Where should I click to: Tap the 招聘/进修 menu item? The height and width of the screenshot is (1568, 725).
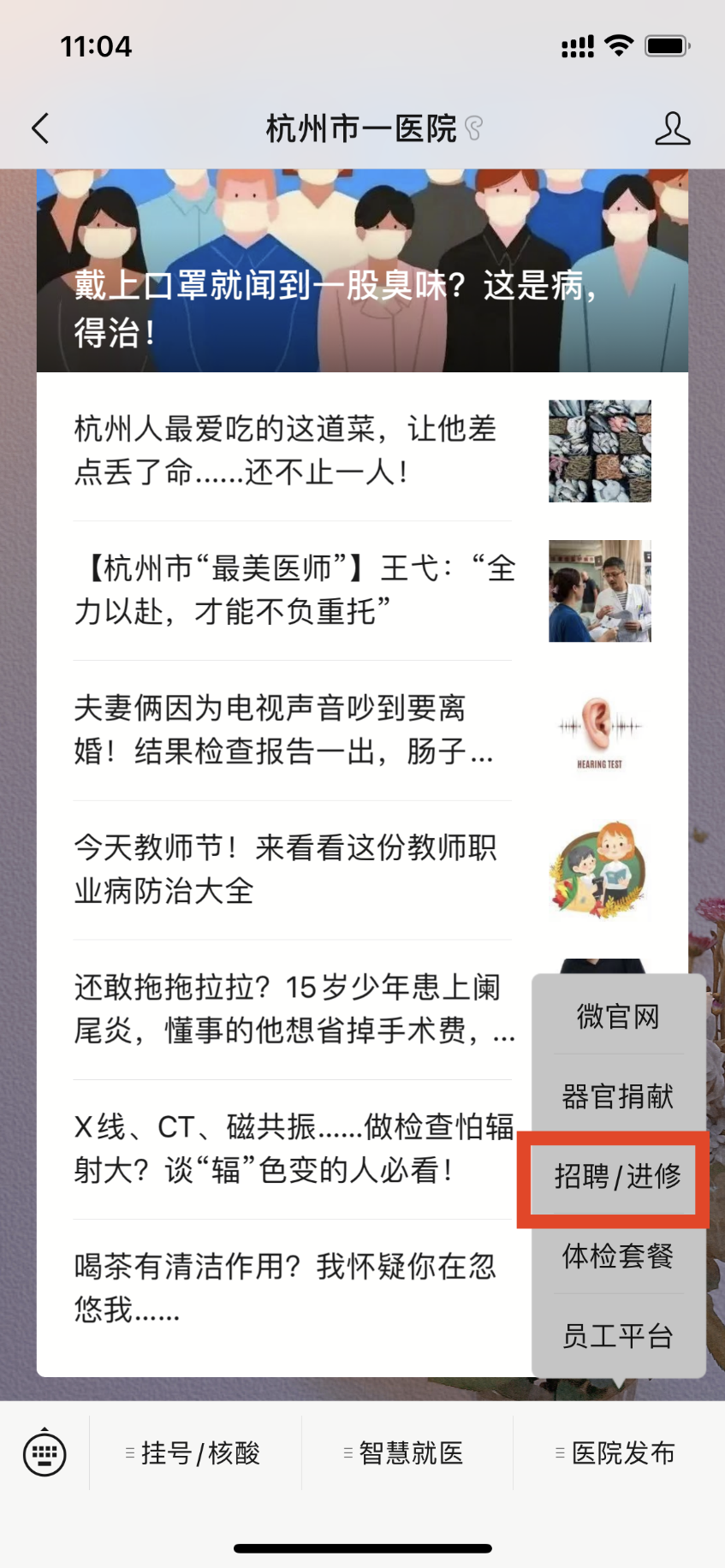tap(618, 1177)
